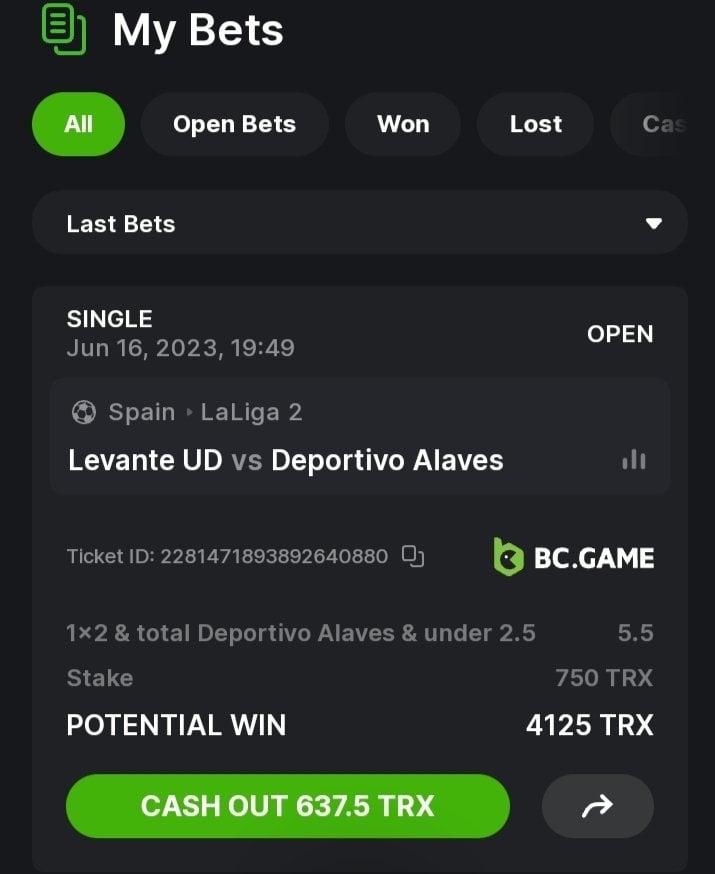Copy the Ticket ID

[413, 556]
